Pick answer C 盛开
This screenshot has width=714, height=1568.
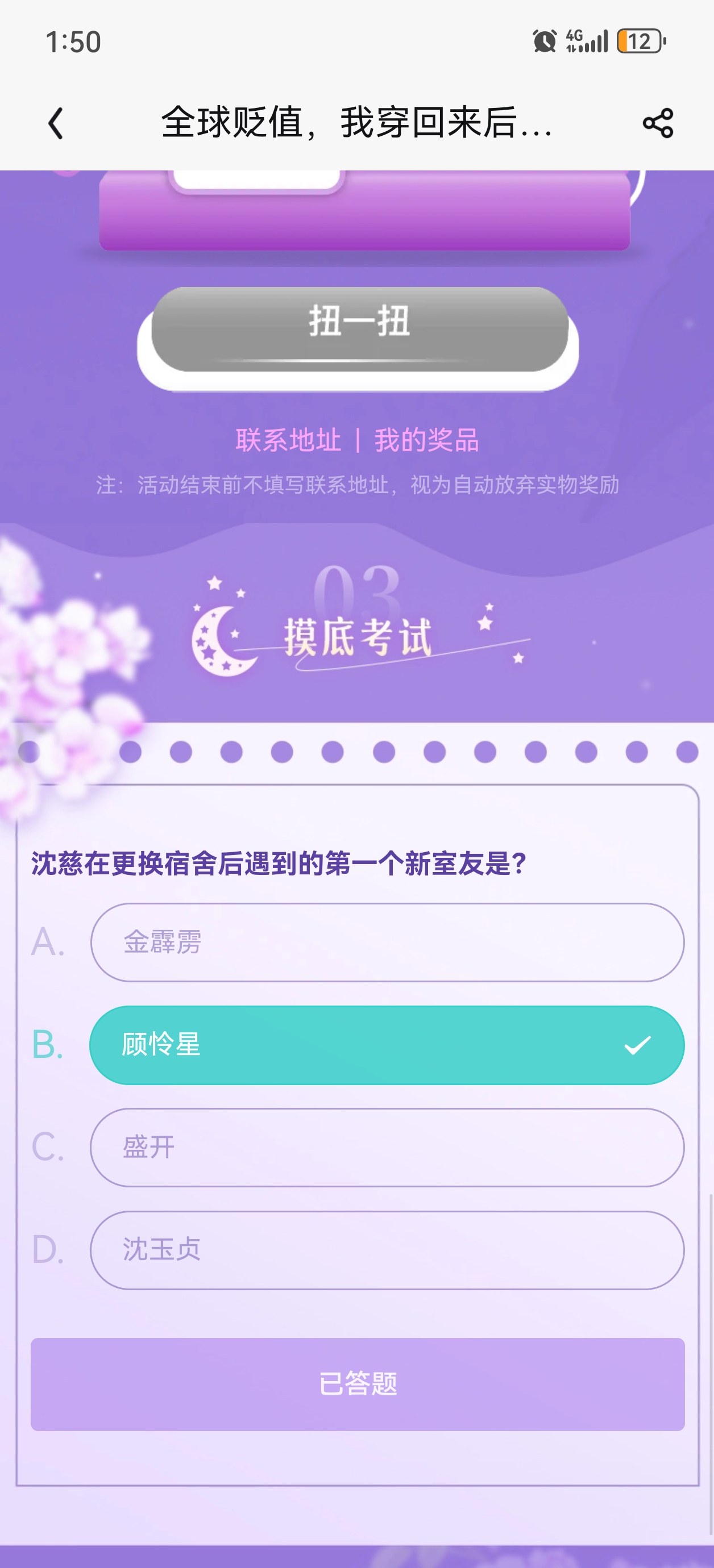pos(388,1148)
